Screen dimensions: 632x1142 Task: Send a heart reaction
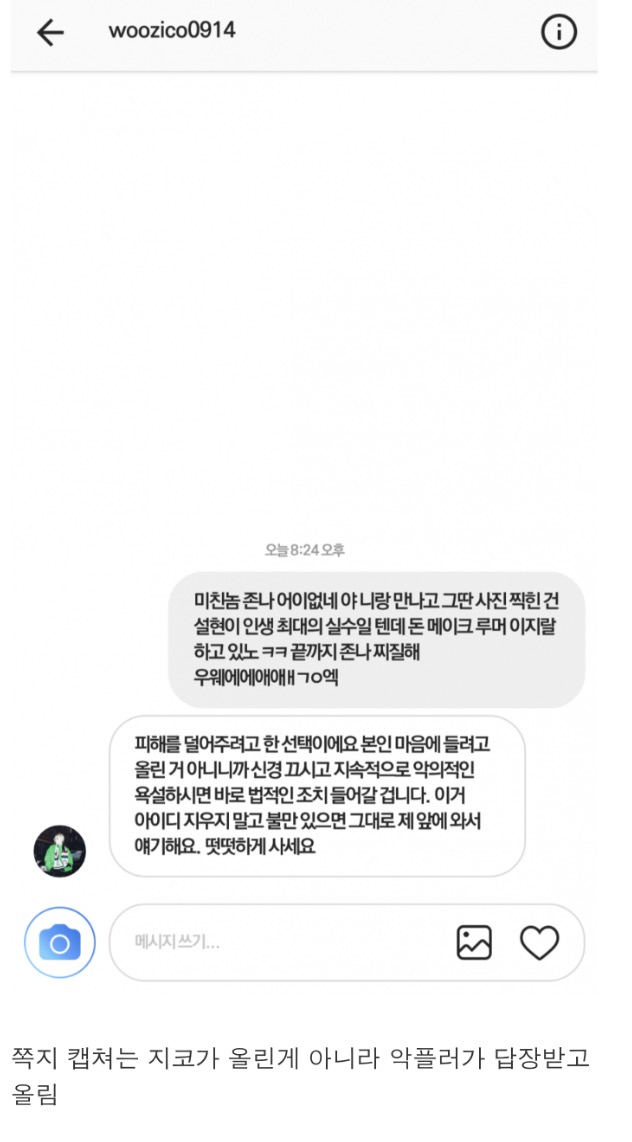[539, 942]
